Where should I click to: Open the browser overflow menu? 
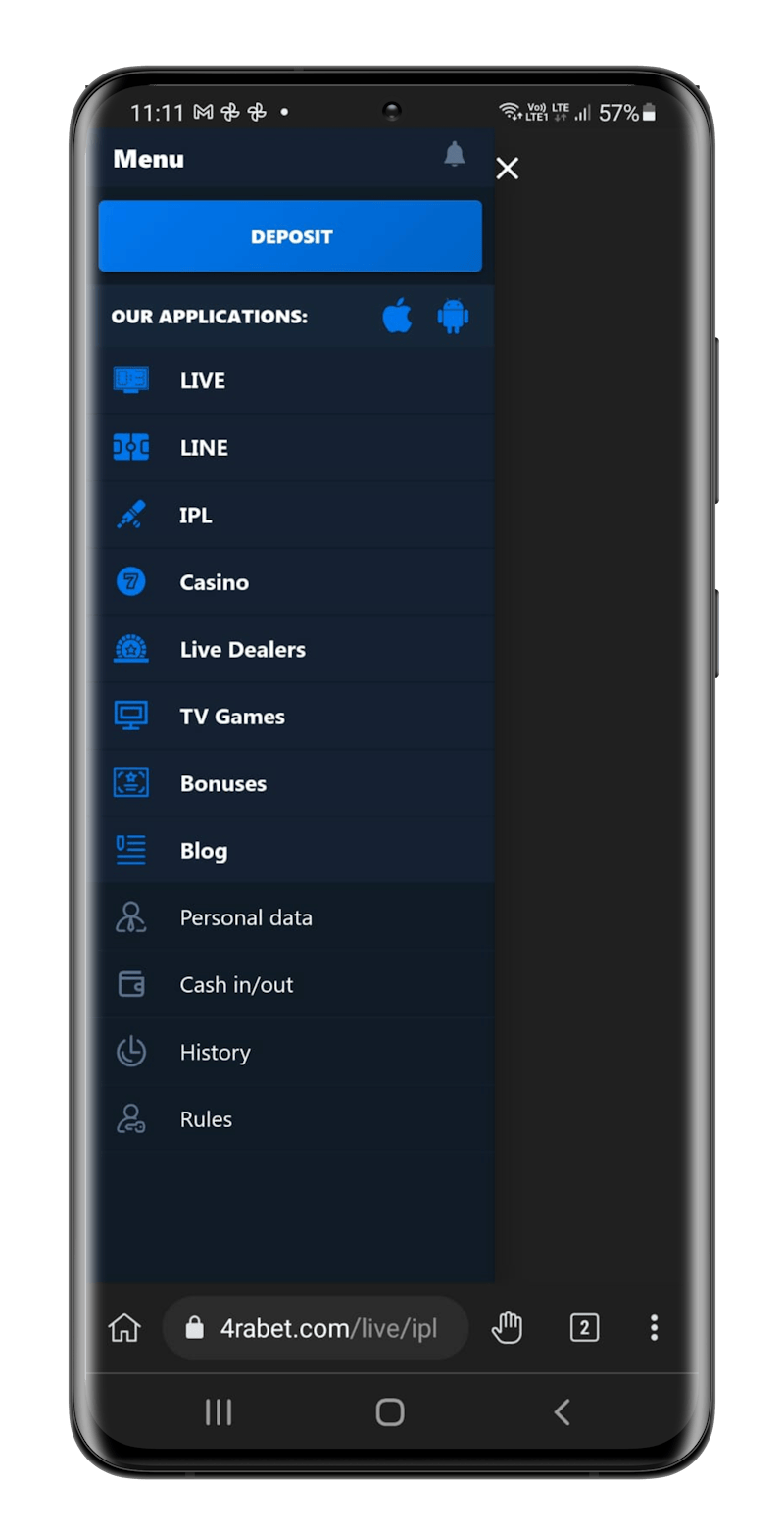click(x=654, y=1328)
